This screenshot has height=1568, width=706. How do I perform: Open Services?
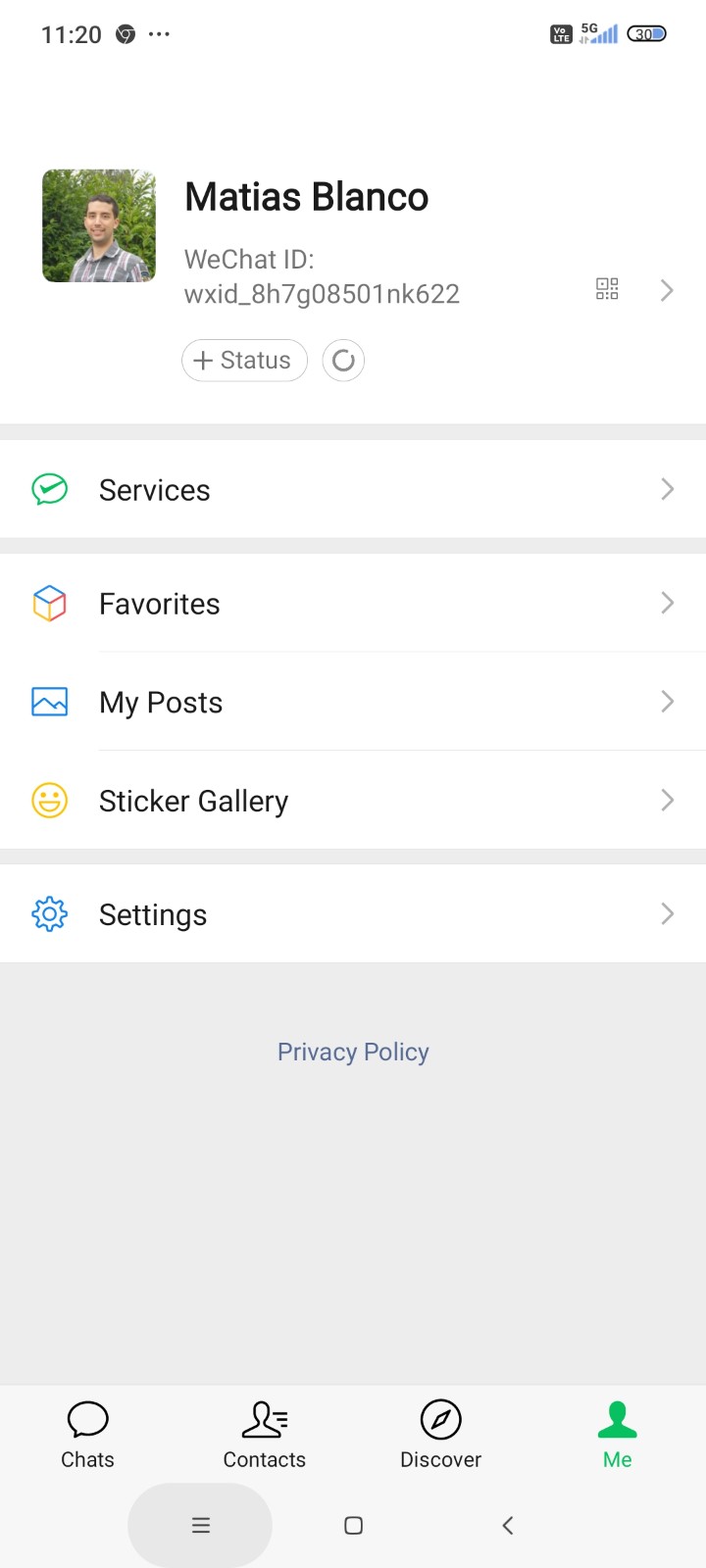pyautogui.click(x=353, y=490)
